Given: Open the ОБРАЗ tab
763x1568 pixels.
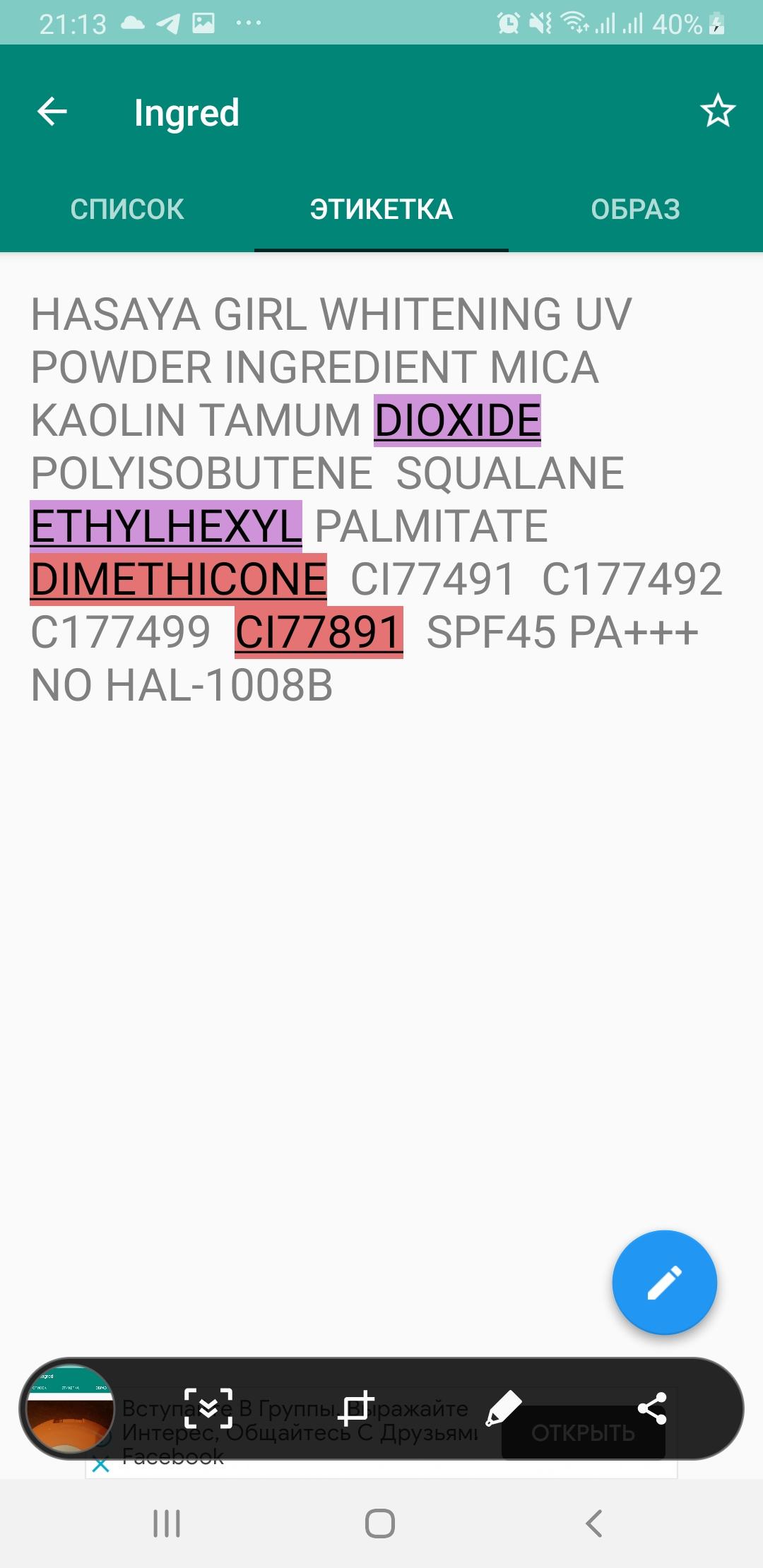Looking at the screenshot, I should click(636, 209).
